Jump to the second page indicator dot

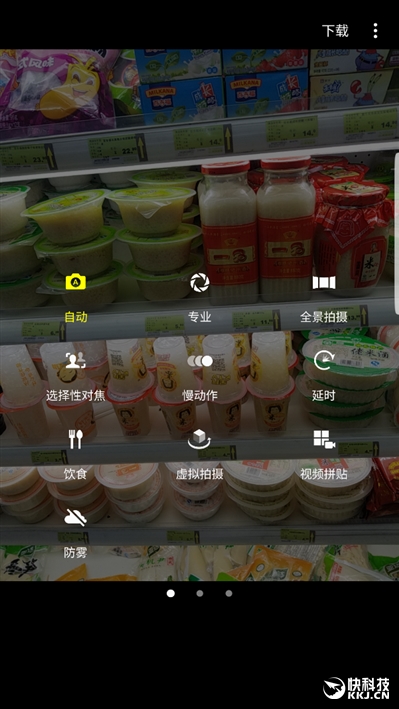[x=200, y=593]
